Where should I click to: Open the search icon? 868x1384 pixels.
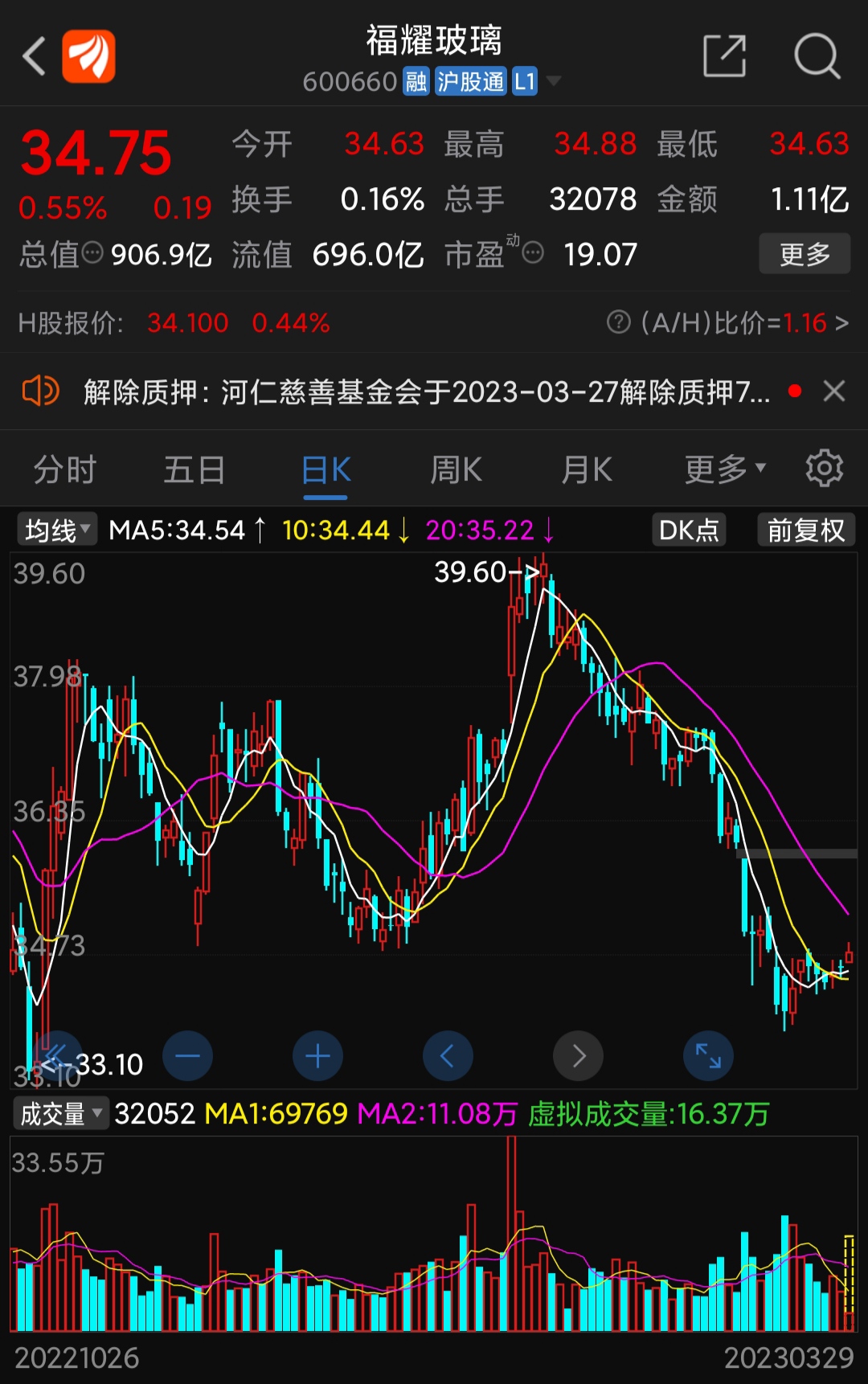pyautogui.click(x=817, y=55)
